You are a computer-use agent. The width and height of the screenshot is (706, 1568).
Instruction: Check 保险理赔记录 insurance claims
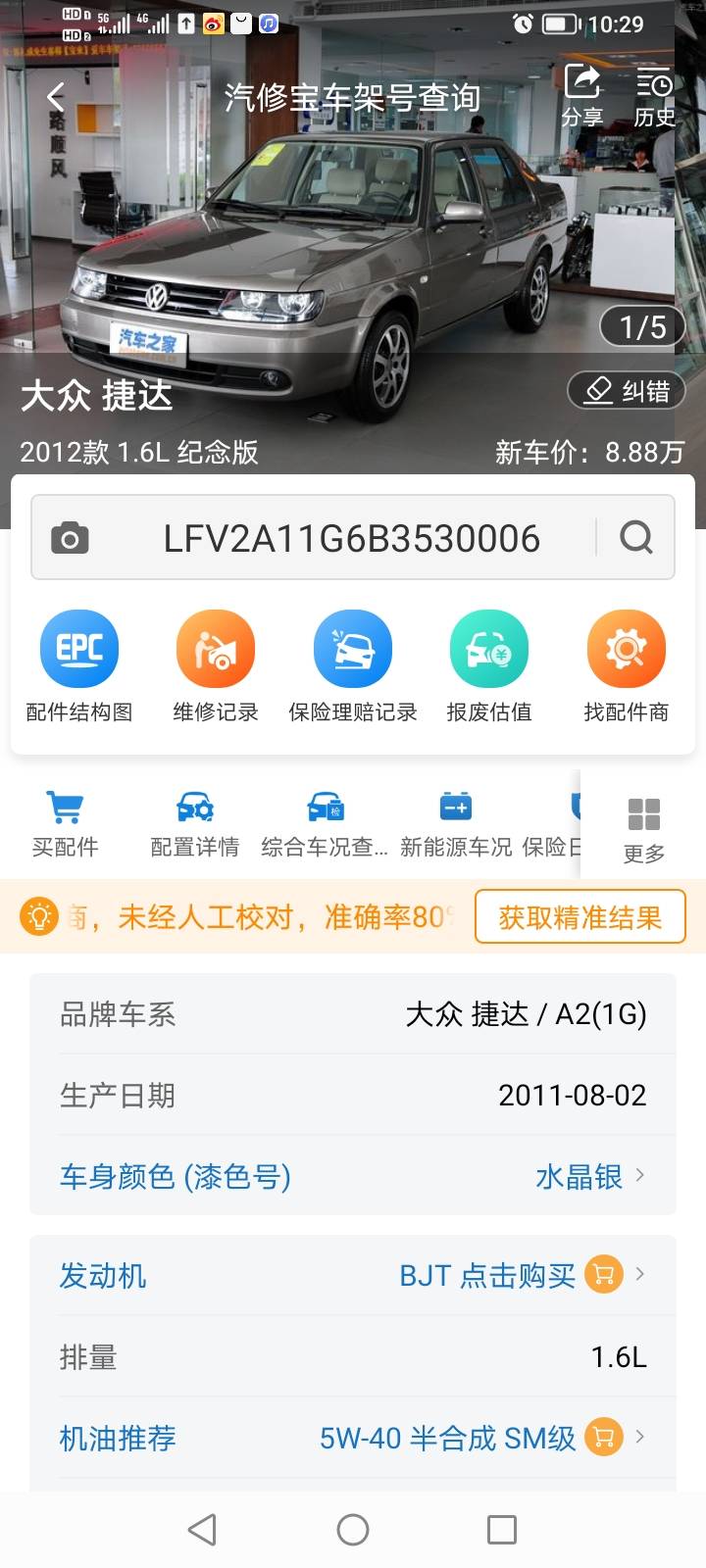coord(353,666)
